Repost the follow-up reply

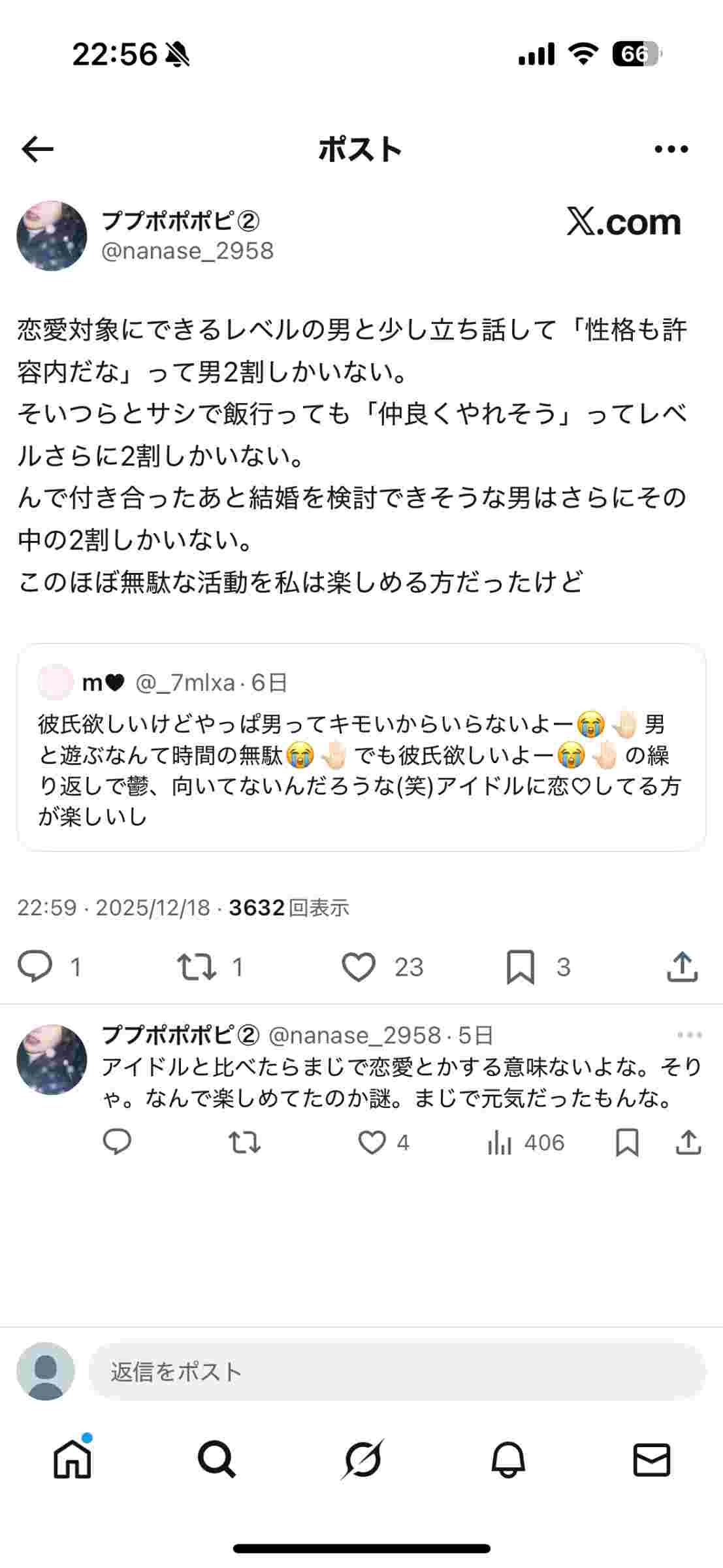245,1143
